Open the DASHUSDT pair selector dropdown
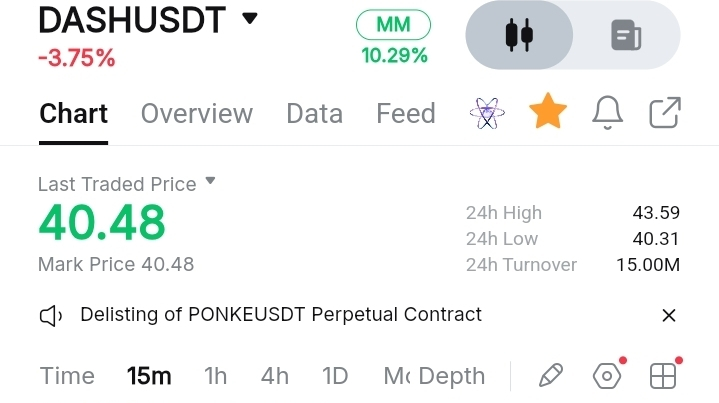The height and width of the screenshot is (403, 719). coord(250,19)
